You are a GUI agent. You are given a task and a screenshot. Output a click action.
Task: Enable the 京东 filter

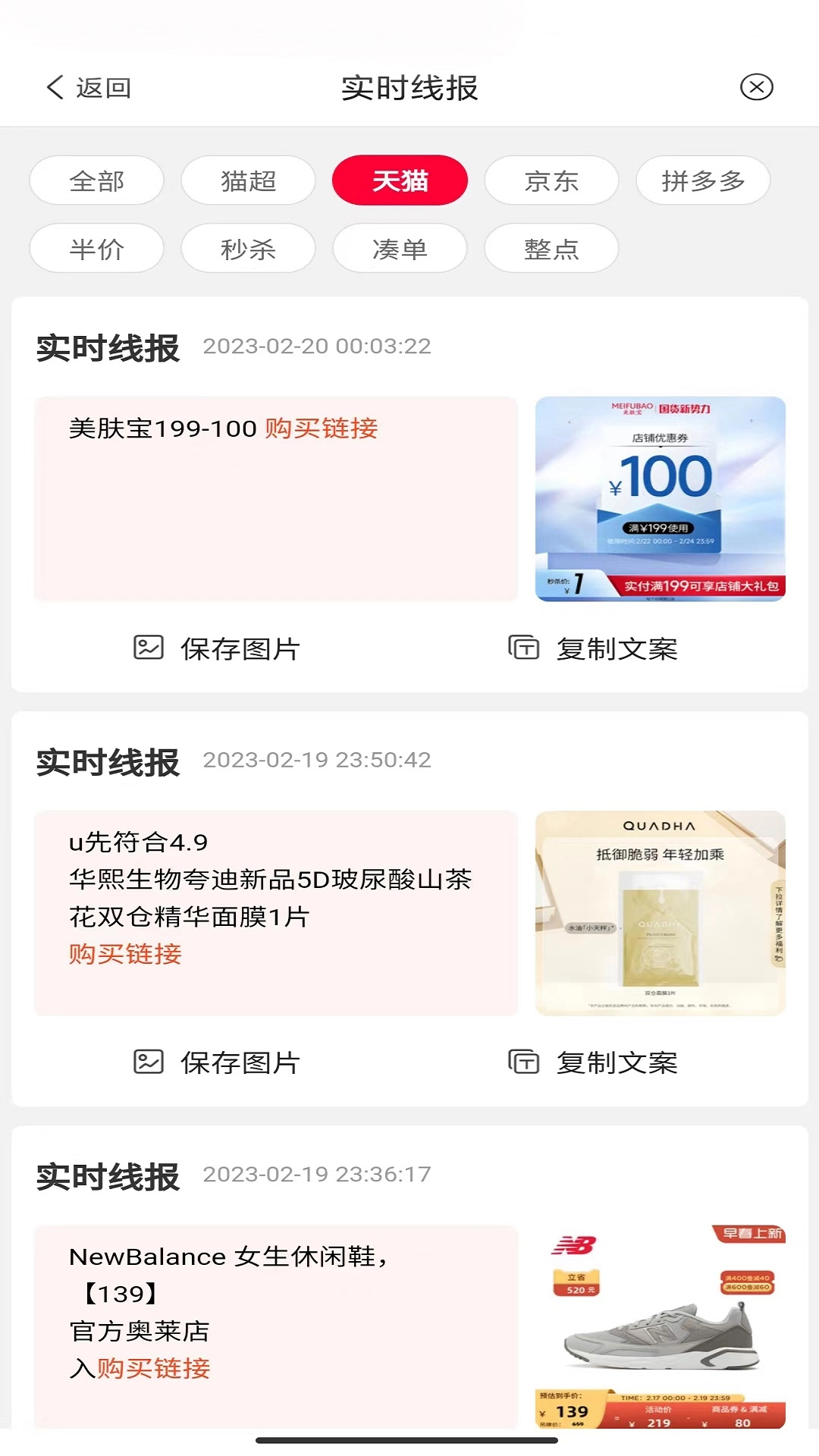[551, 180]
